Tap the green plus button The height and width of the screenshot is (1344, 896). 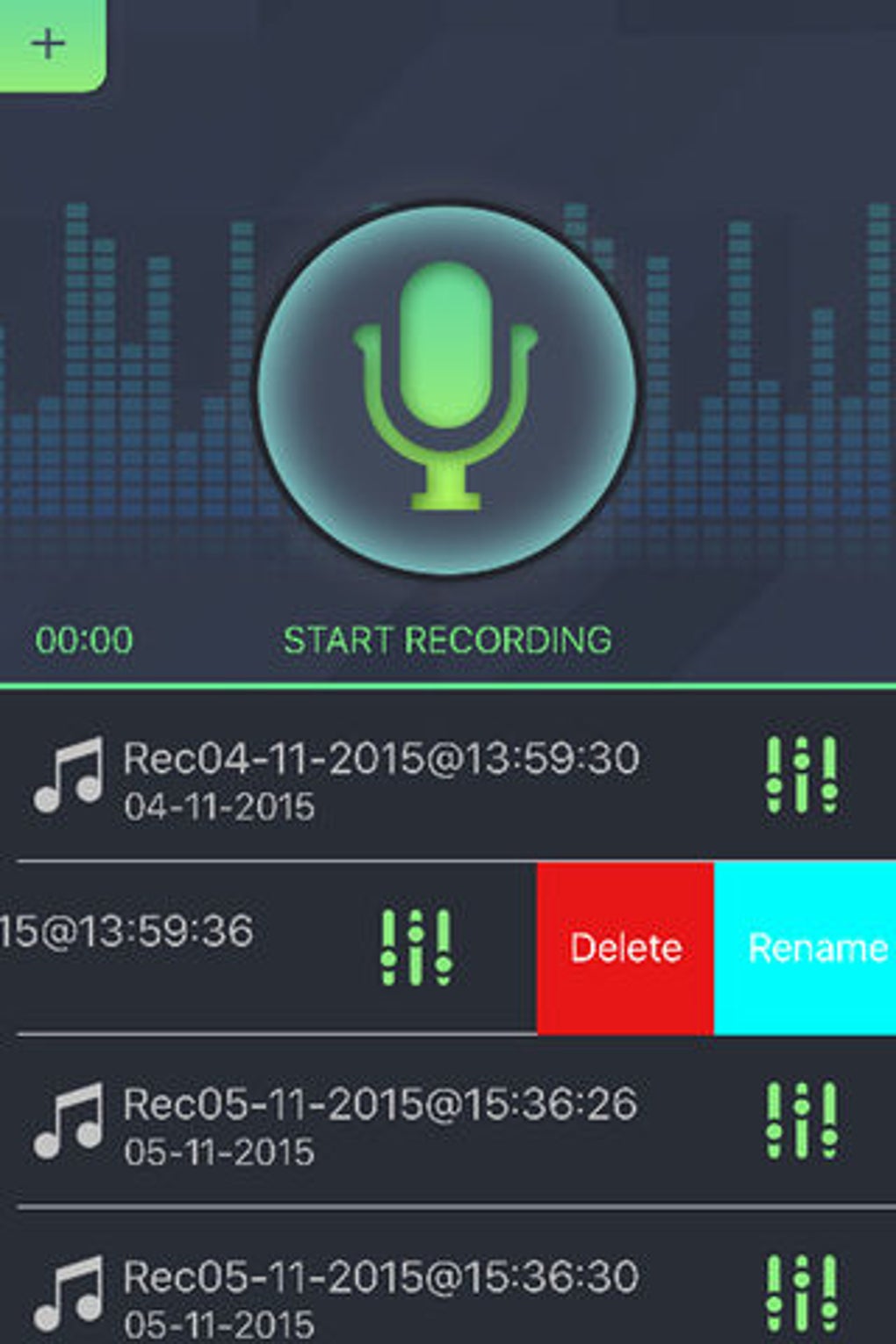[48, 42]
